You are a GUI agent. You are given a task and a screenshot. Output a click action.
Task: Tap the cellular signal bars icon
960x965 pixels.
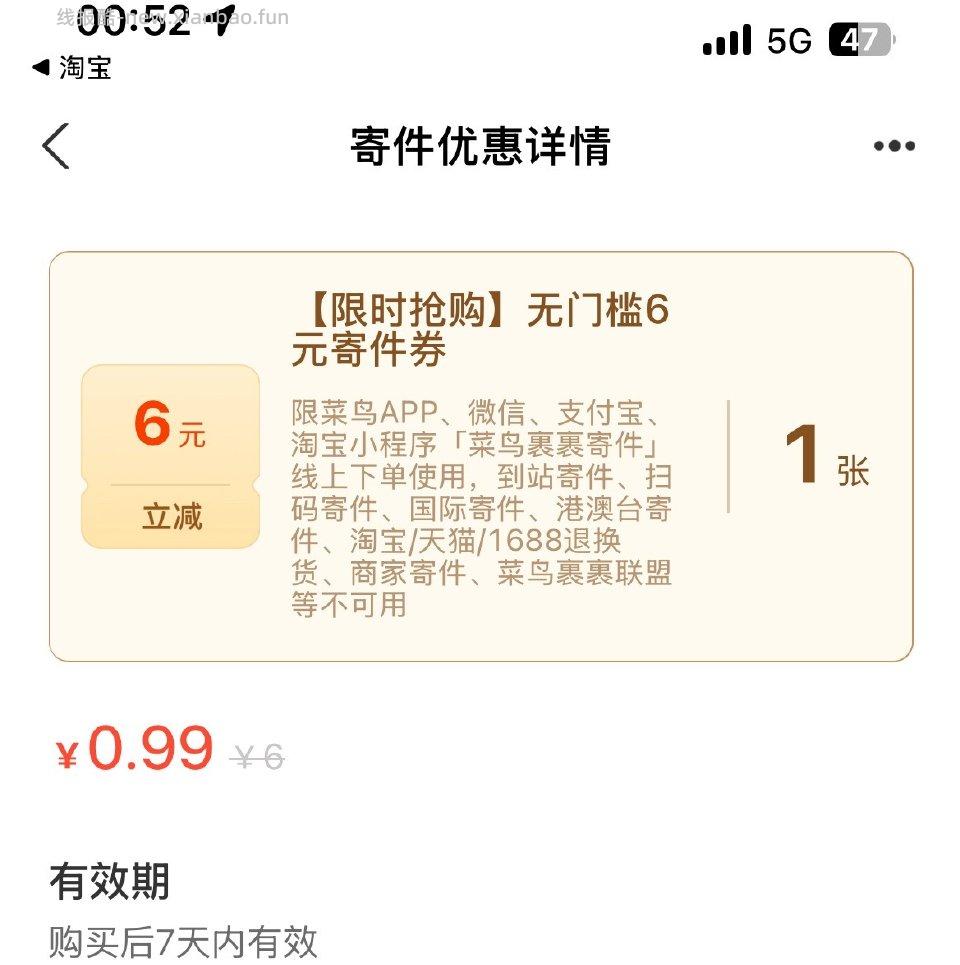(725, 40)
